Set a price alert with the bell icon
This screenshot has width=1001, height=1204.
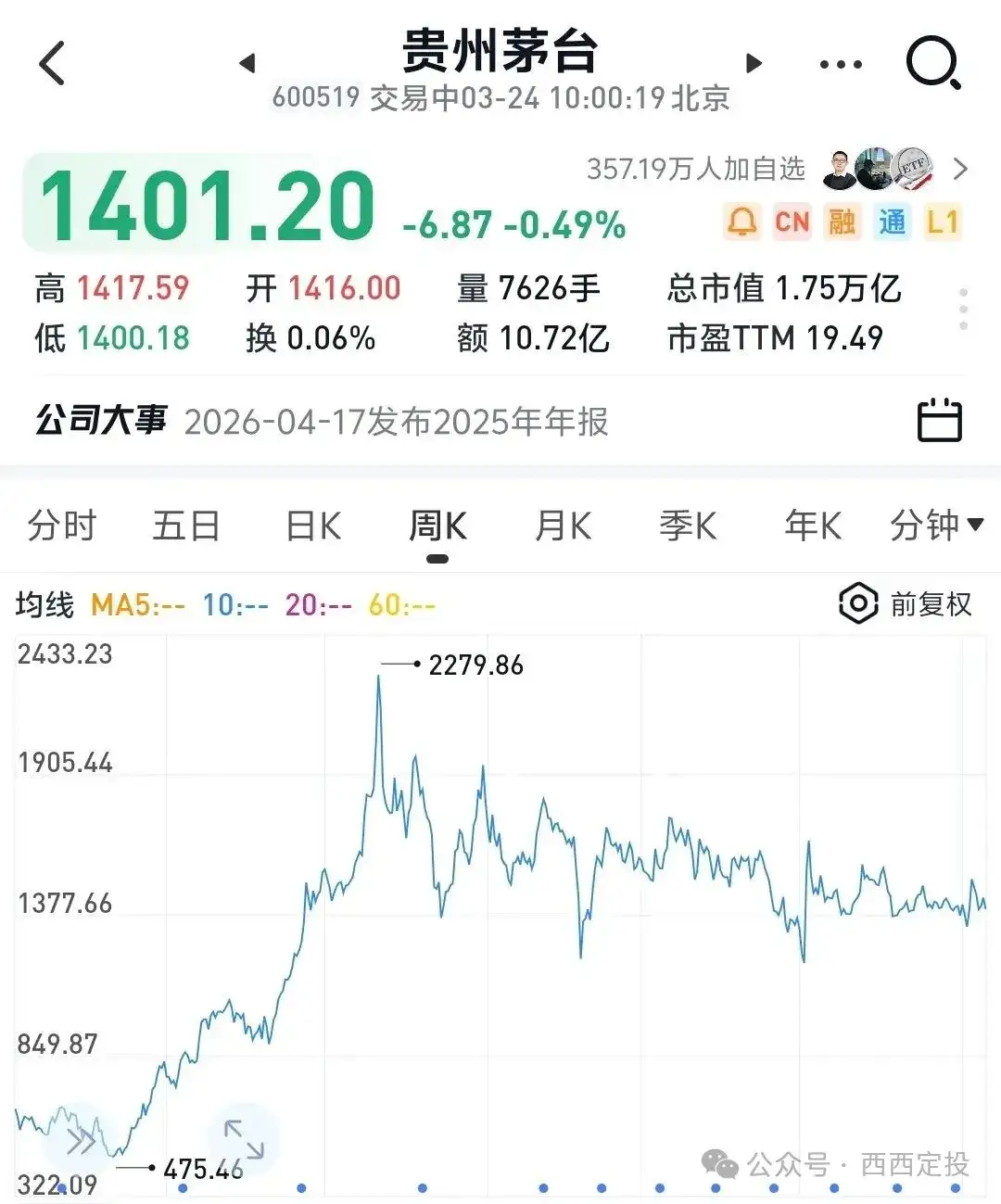click(741, 222)
